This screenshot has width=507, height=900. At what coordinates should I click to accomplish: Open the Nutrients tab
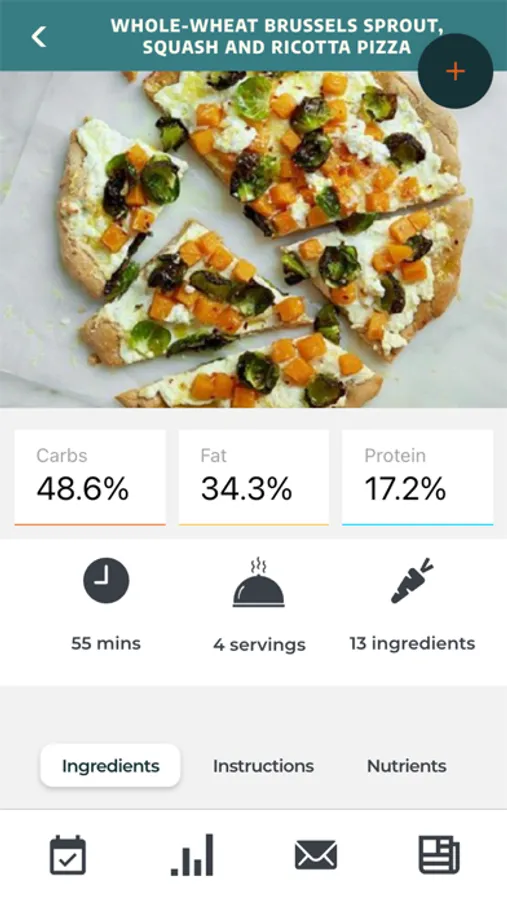pyautogui.click(x=407, y=766)
